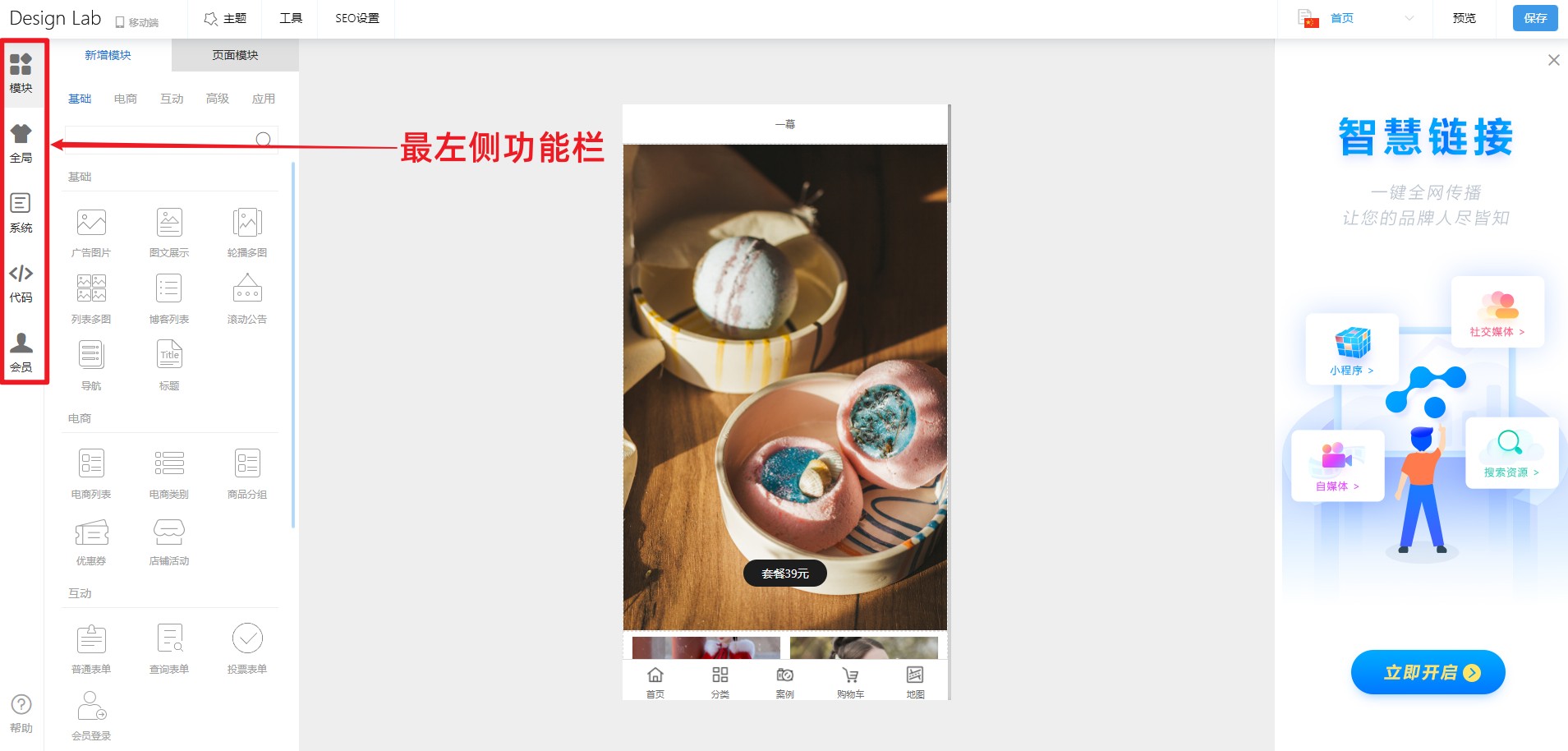The height and width of the screenshot is (751, 1568).
Task: Select the 电商 module category
Action: pyautogui.click(x=126, y=99)
